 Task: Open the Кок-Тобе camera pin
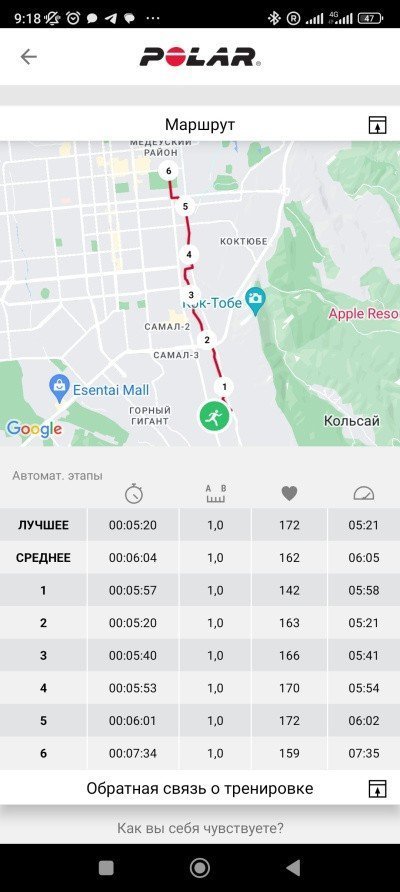tap(256, 300)
